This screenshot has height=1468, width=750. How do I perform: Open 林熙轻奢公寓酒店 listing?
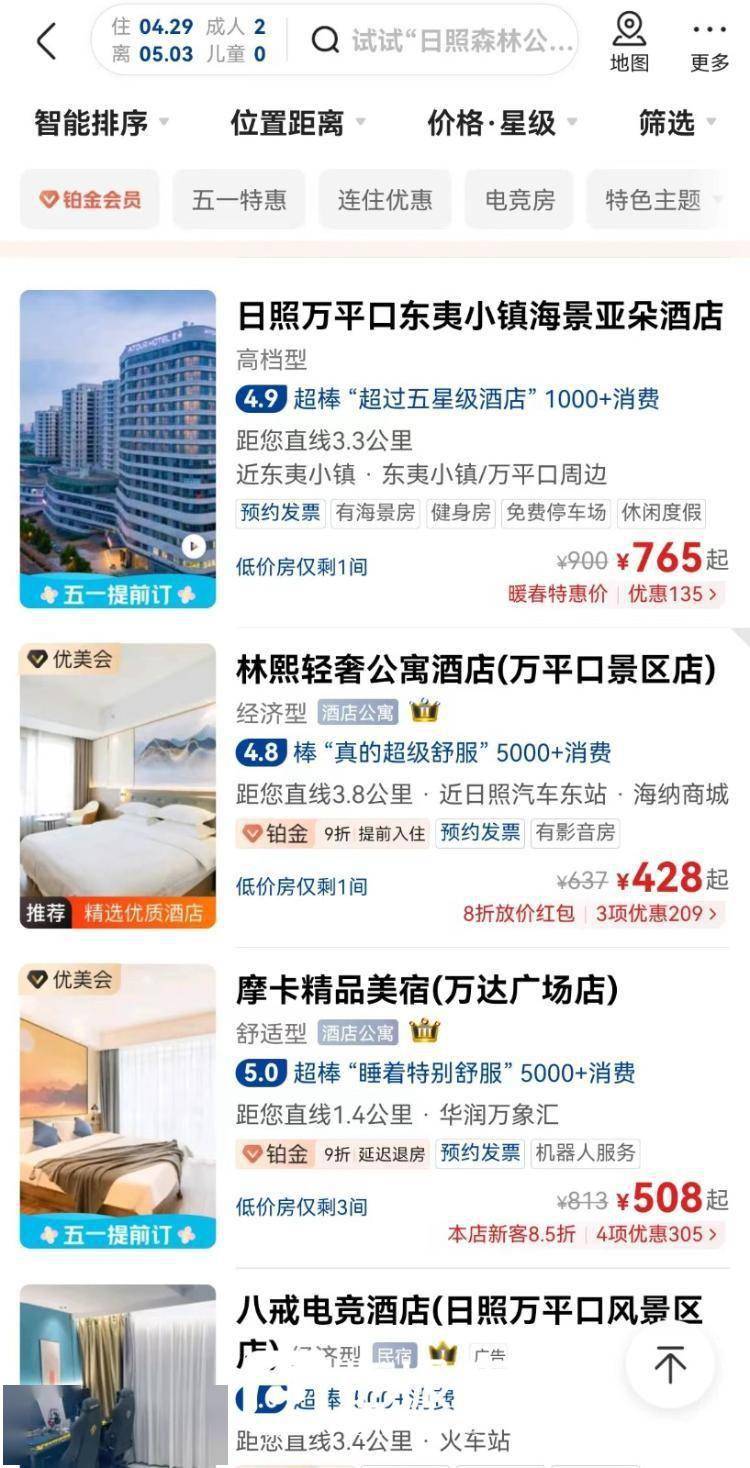click(475, 670)
